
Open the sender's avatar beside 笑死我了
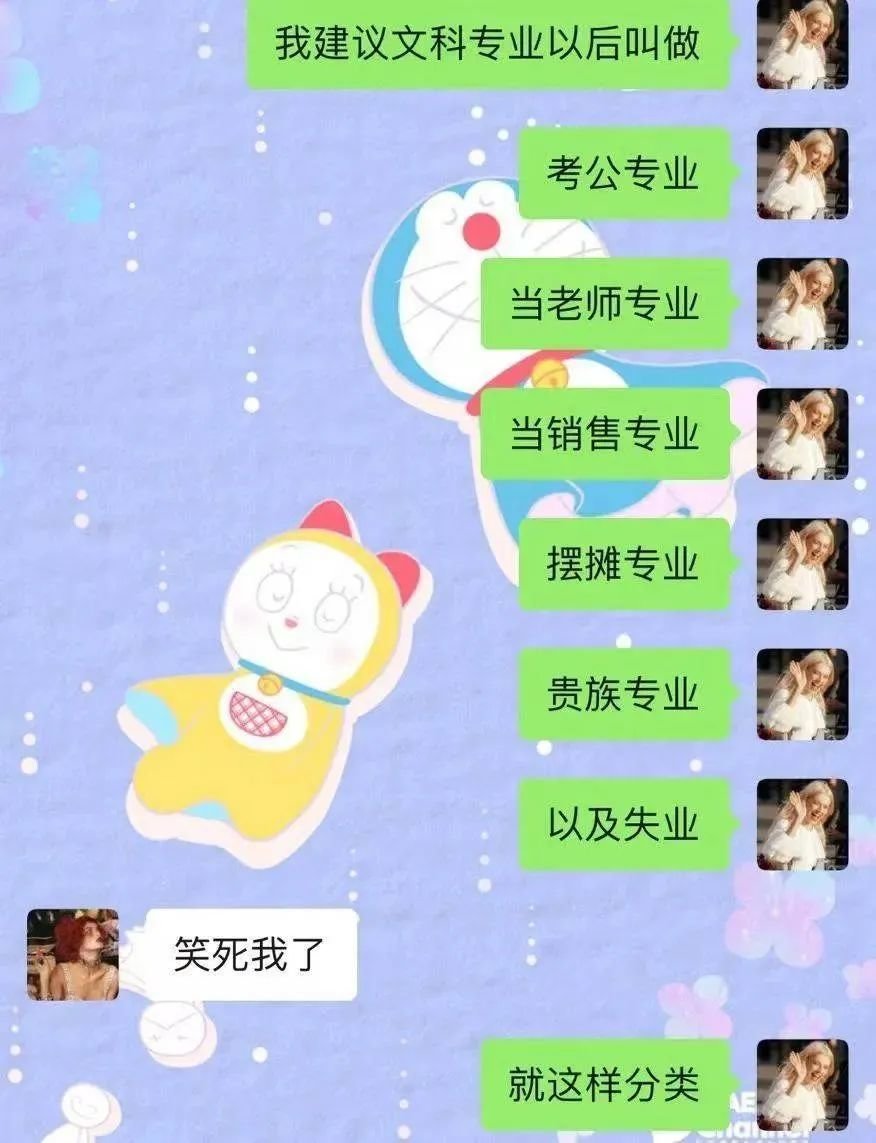[x=72, y=954]
